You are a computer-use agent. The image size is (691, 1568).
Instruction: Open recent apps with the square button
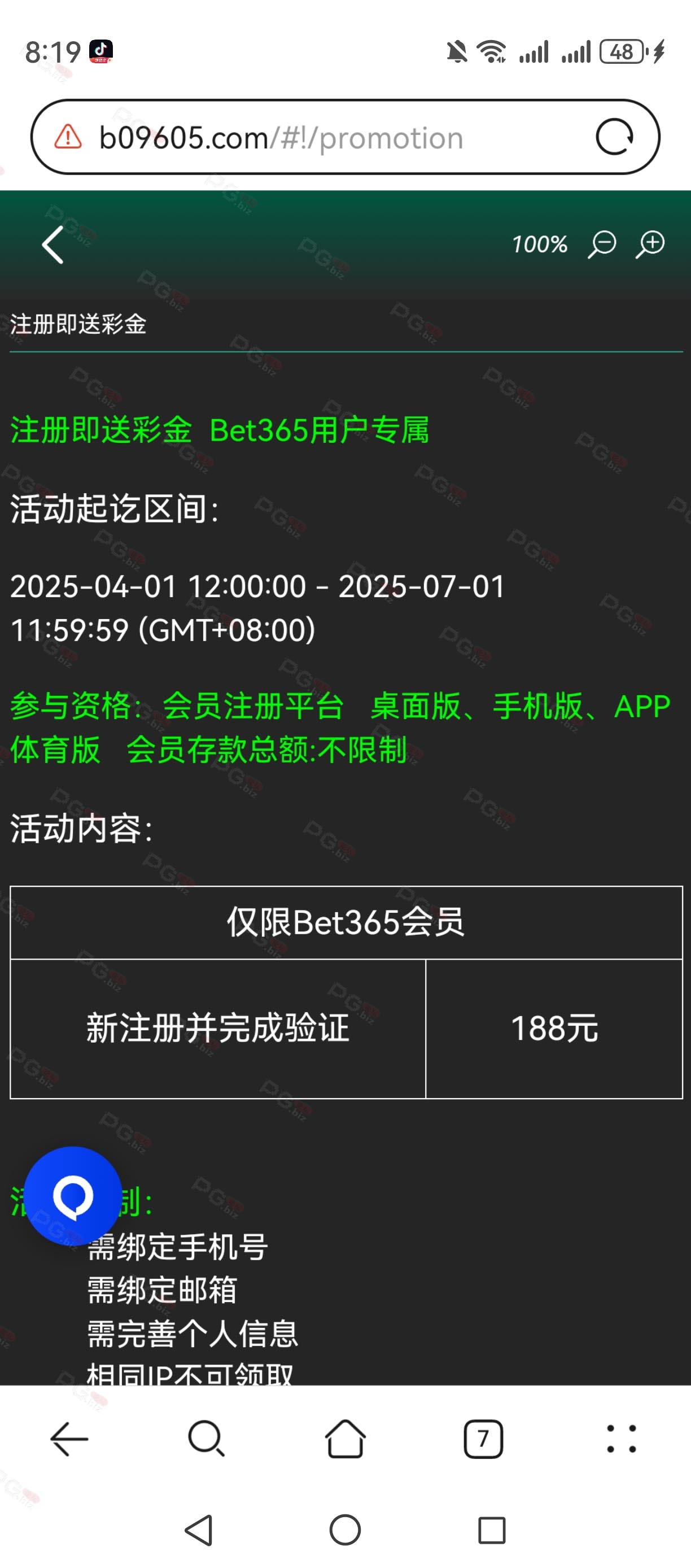coord(492,1530)
